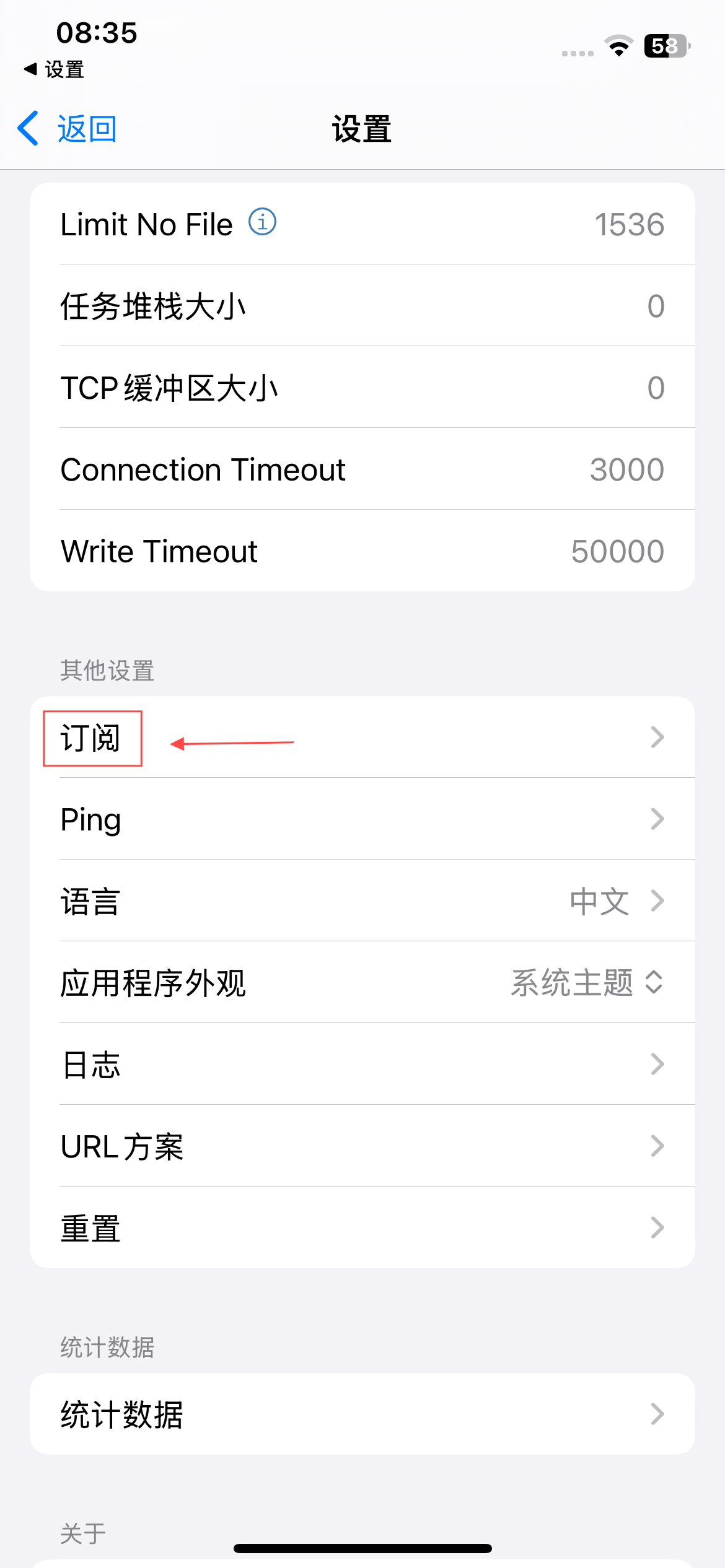The width and height of the screenshot is (725, 1568).
Task: Go back using the 返回 button
Action: 67,129
